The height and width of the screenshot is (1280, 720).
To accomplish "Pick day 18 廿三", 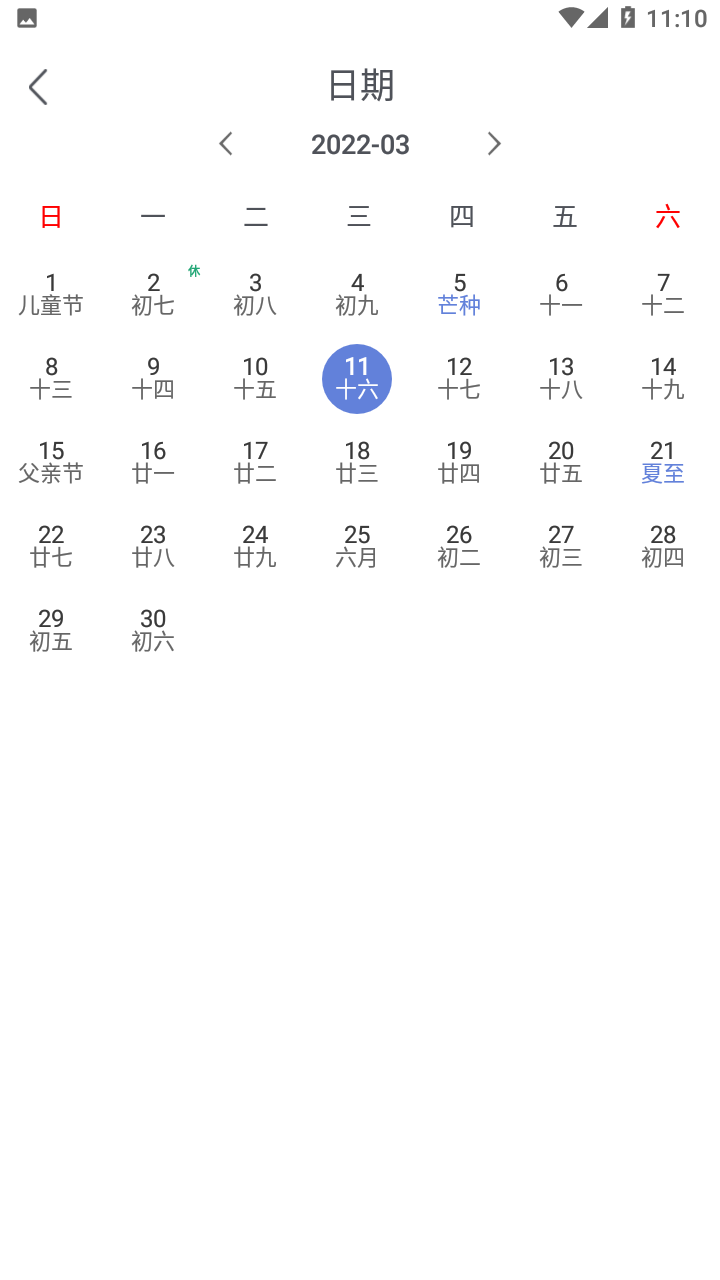I will tap(357, 462).
